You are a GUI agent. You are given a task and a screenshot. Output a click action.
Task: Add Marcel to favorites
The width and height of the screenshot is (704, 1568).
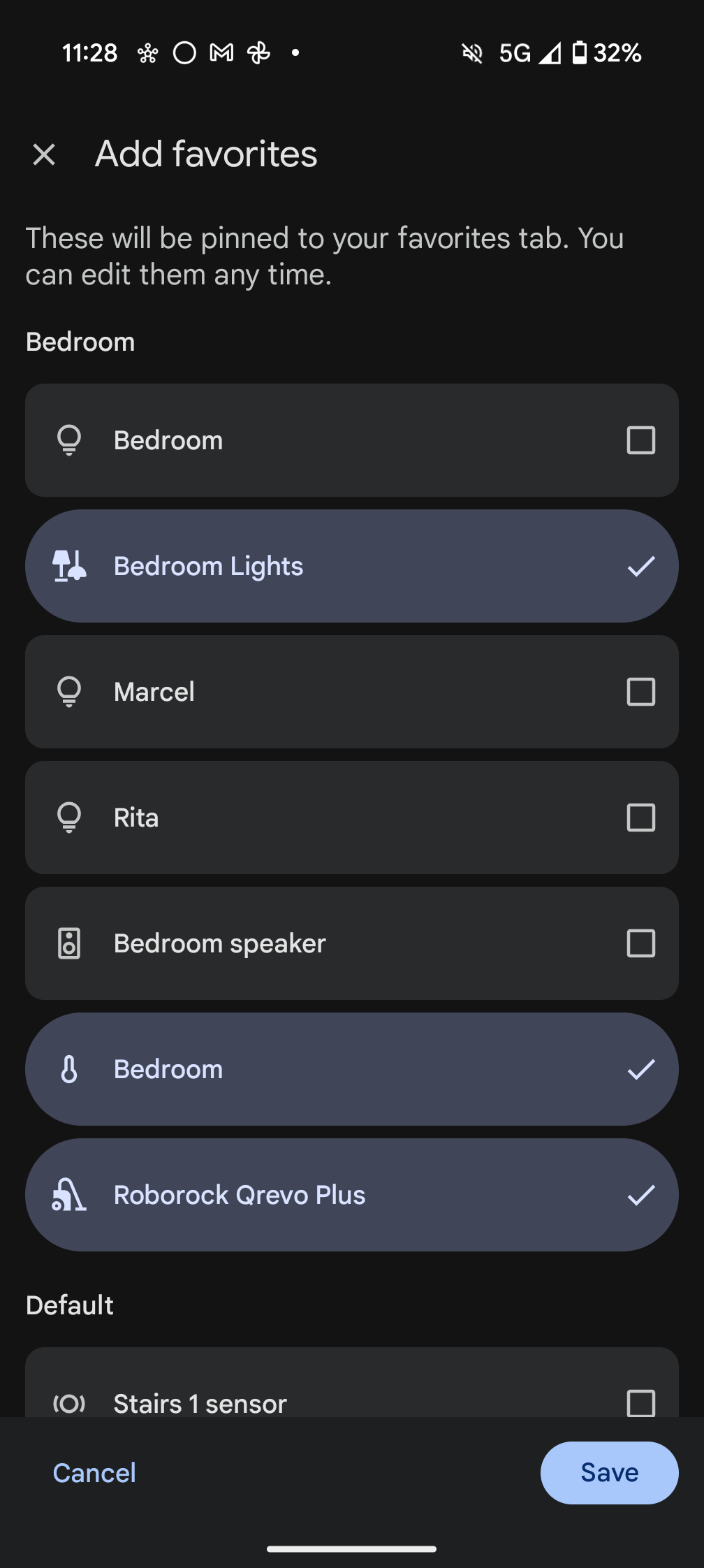pos(640,692)
